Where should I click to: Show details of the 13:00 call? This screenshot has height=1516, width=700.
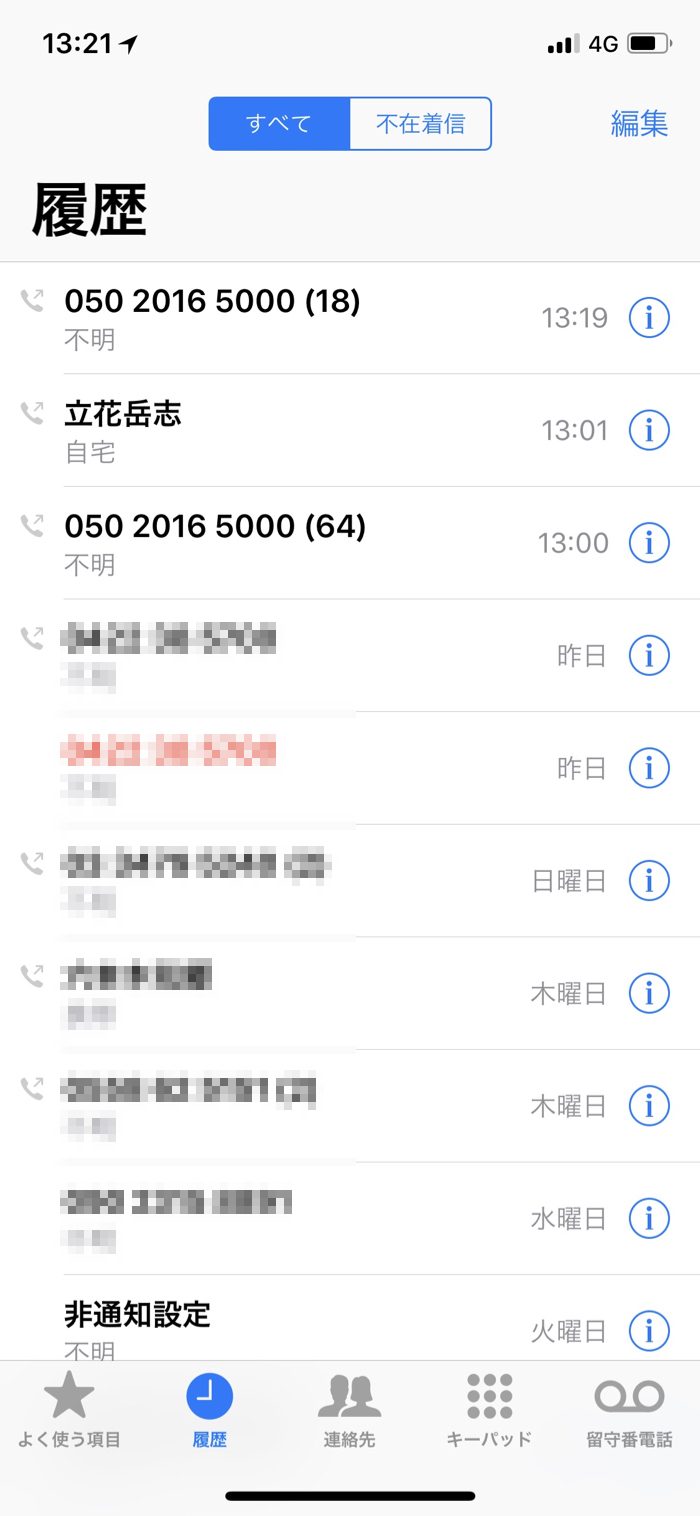click(x=648, y=543)
